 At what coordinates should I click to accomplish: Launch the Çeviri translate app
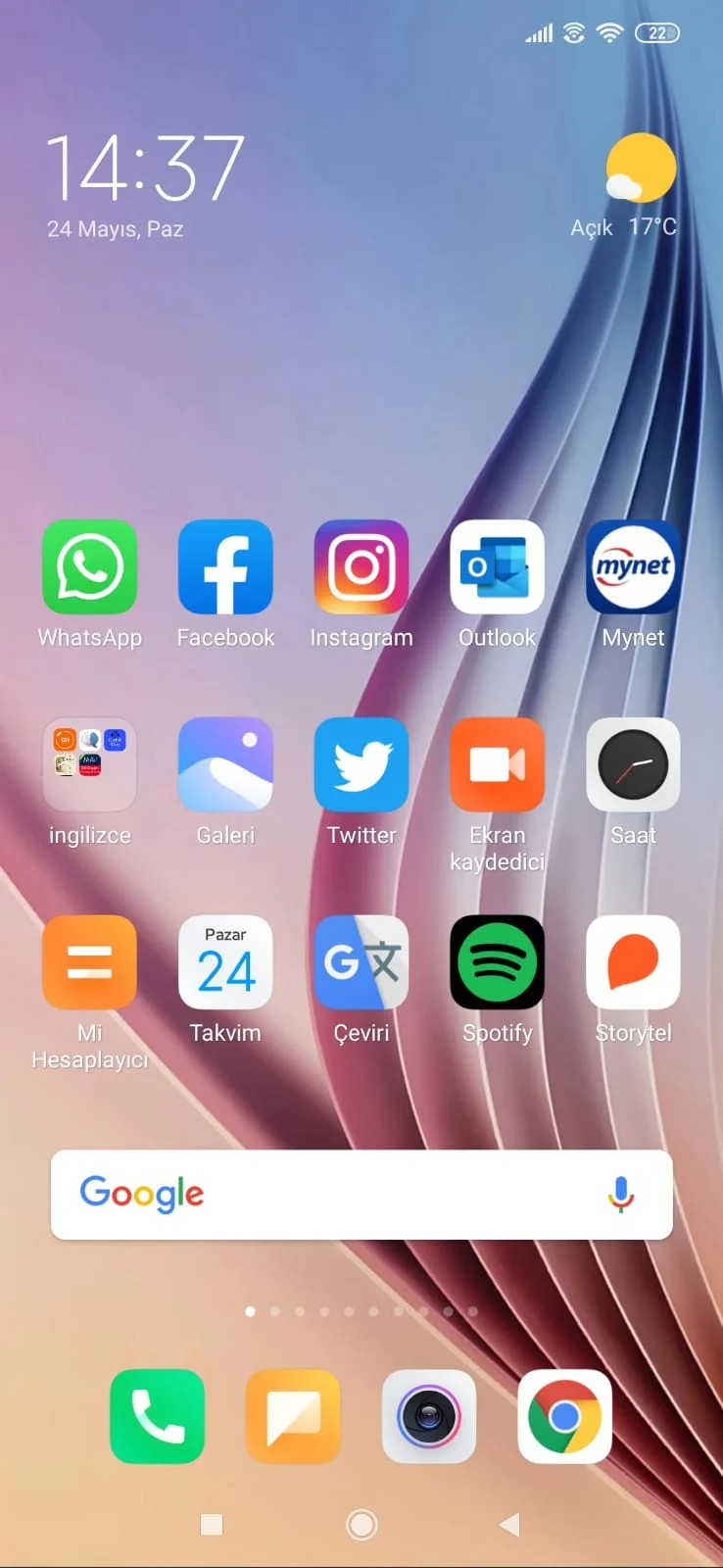(361, 963)
